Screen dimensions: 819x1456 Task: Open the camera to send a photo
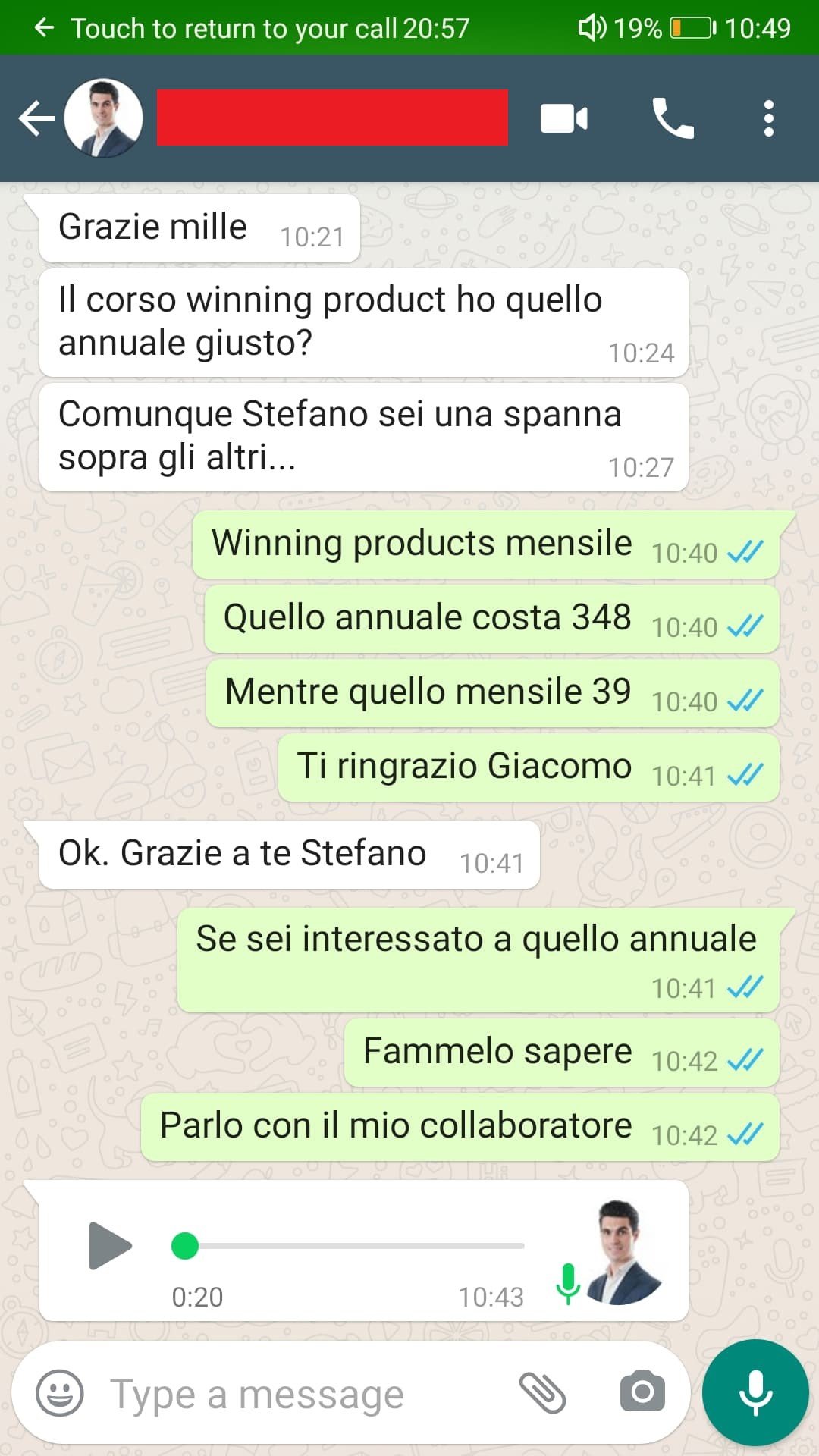coord(642,1392)
